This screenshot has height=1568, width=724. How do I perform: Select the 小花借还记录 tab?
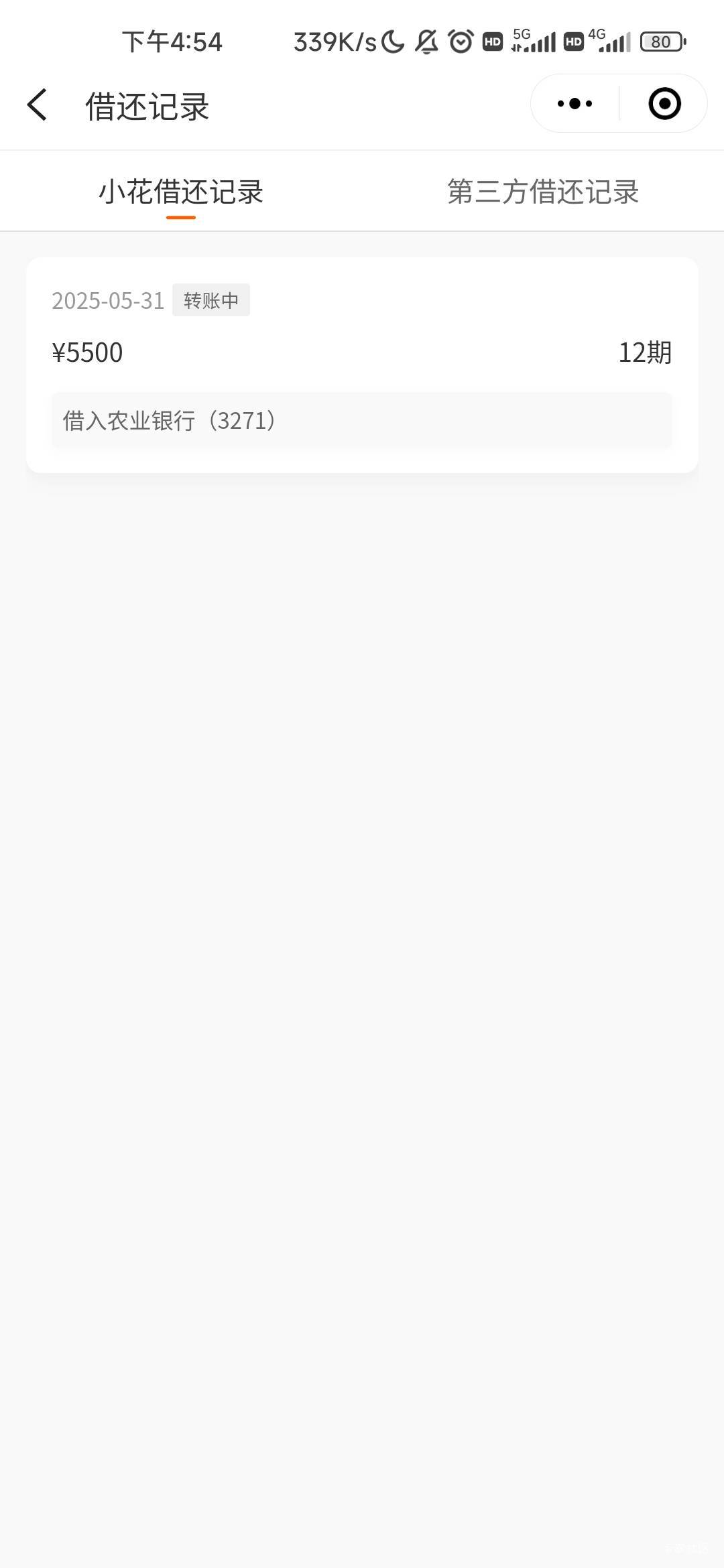click(x=181, y=192)
